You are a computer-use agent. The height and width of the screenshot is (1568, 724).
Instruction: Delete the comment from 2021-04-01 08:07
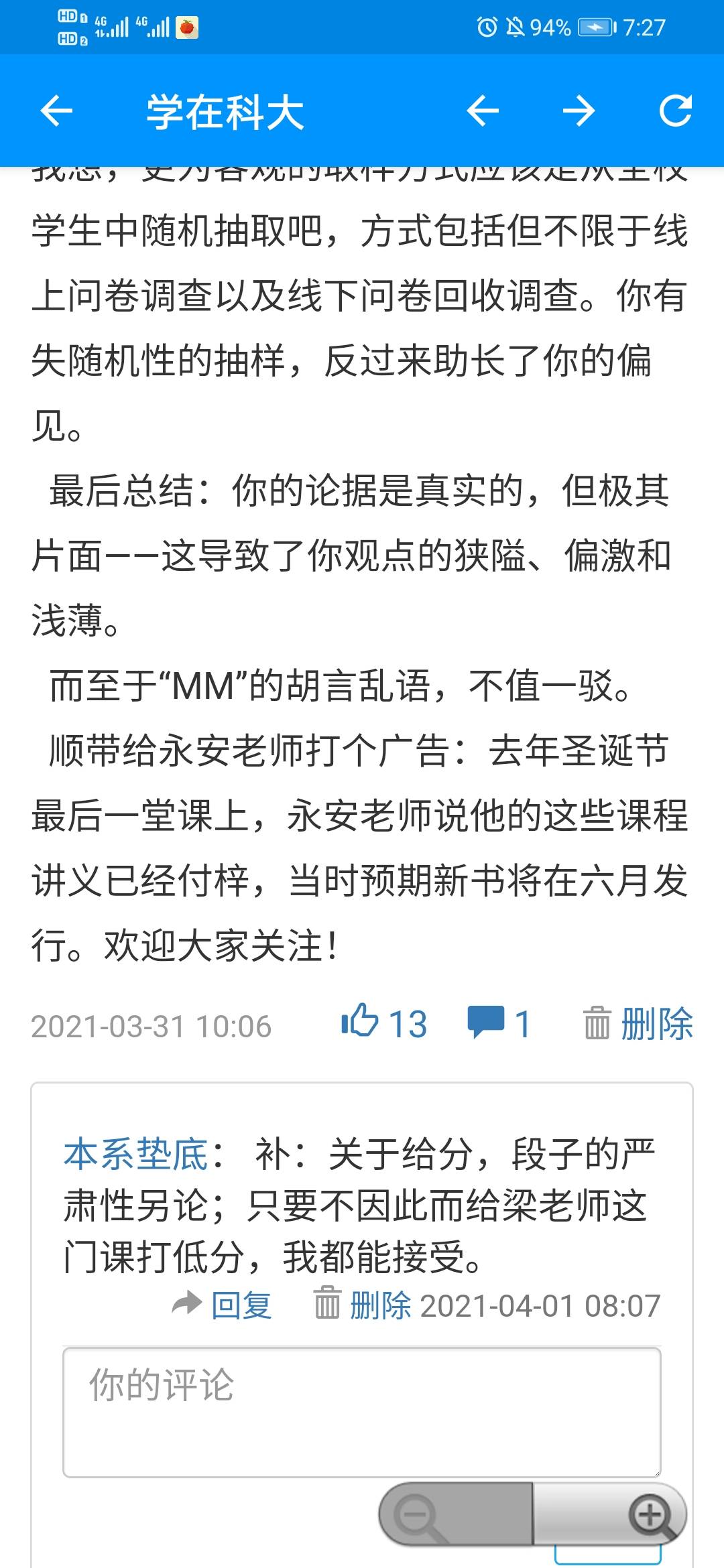click(x=364, y=1305)
